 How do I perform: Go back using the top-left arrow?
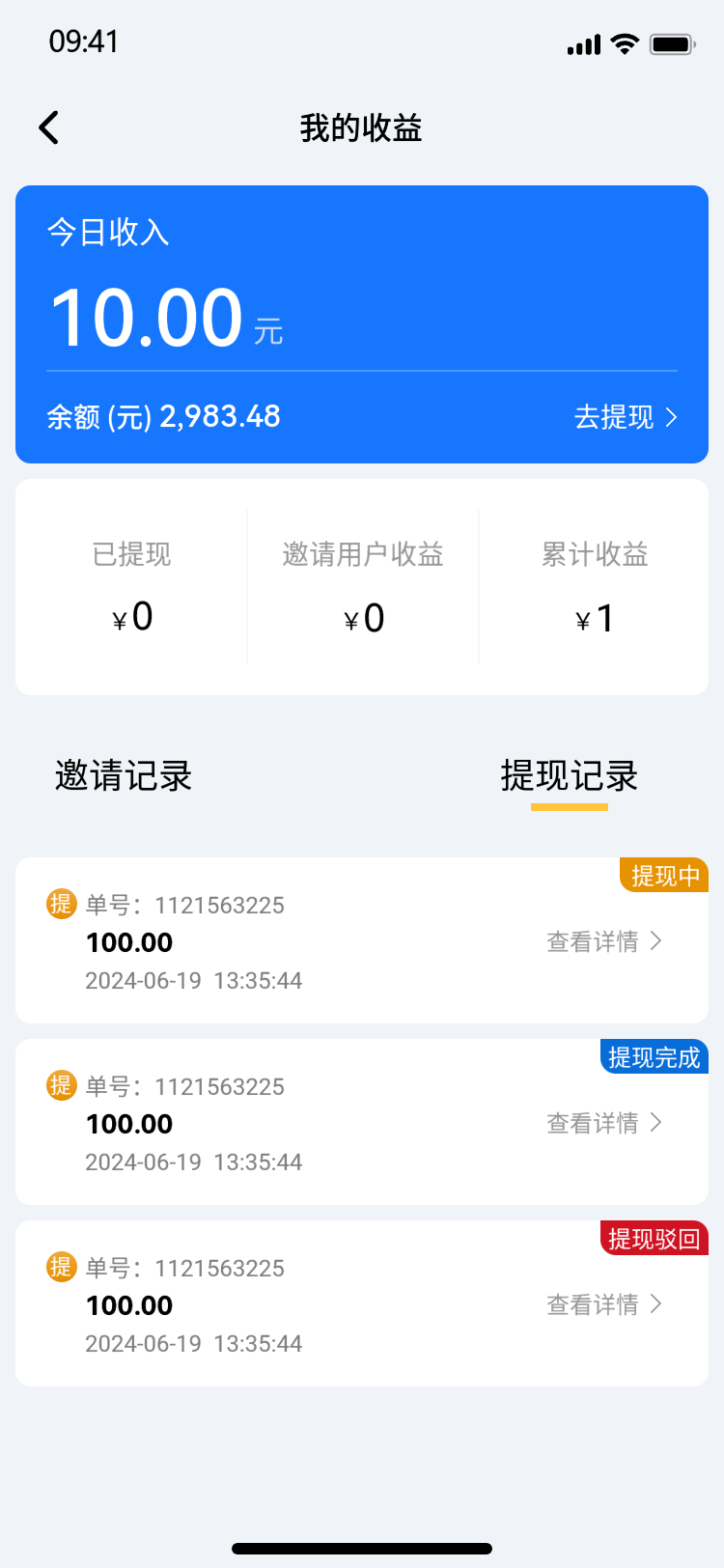tap(49, 127)
